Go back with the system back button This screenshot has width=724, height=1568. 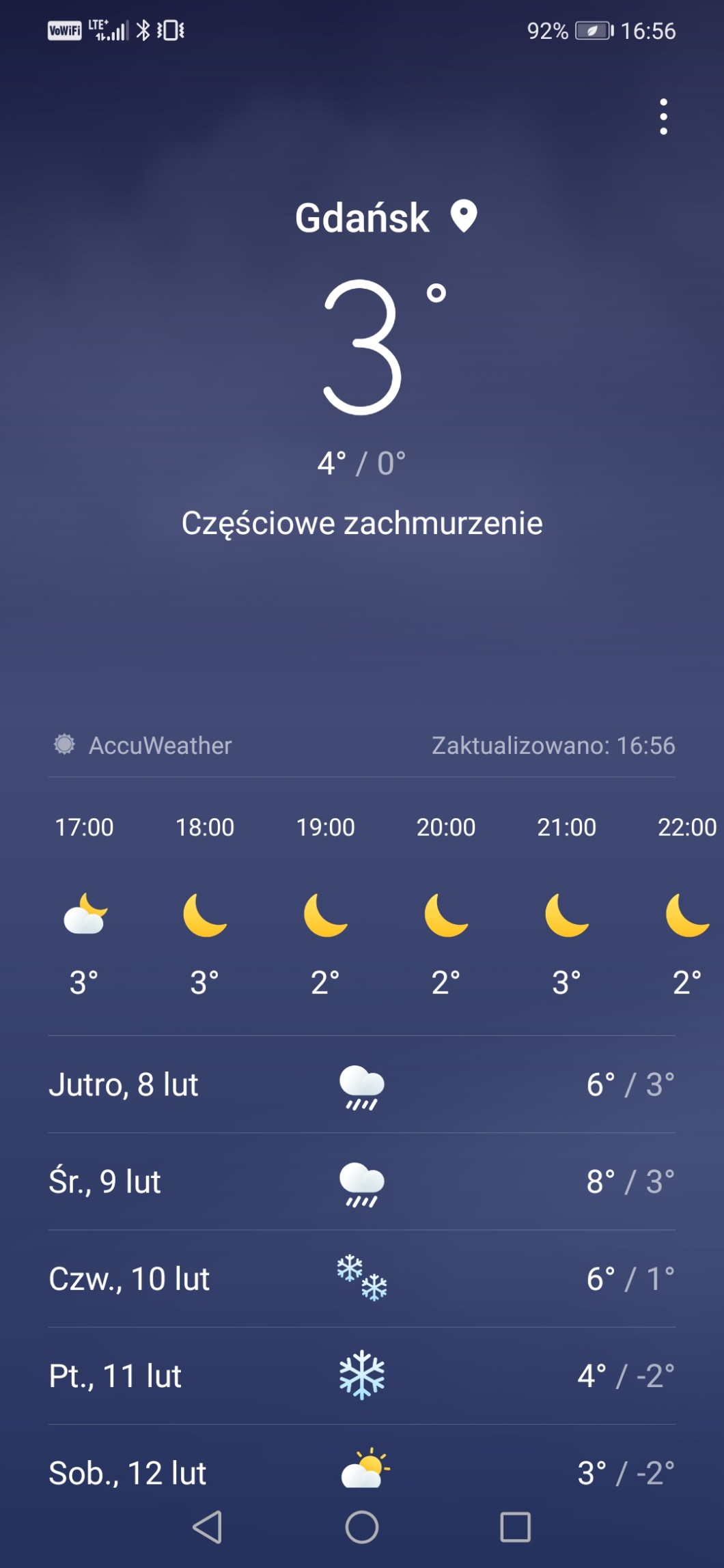[208, 1527]
